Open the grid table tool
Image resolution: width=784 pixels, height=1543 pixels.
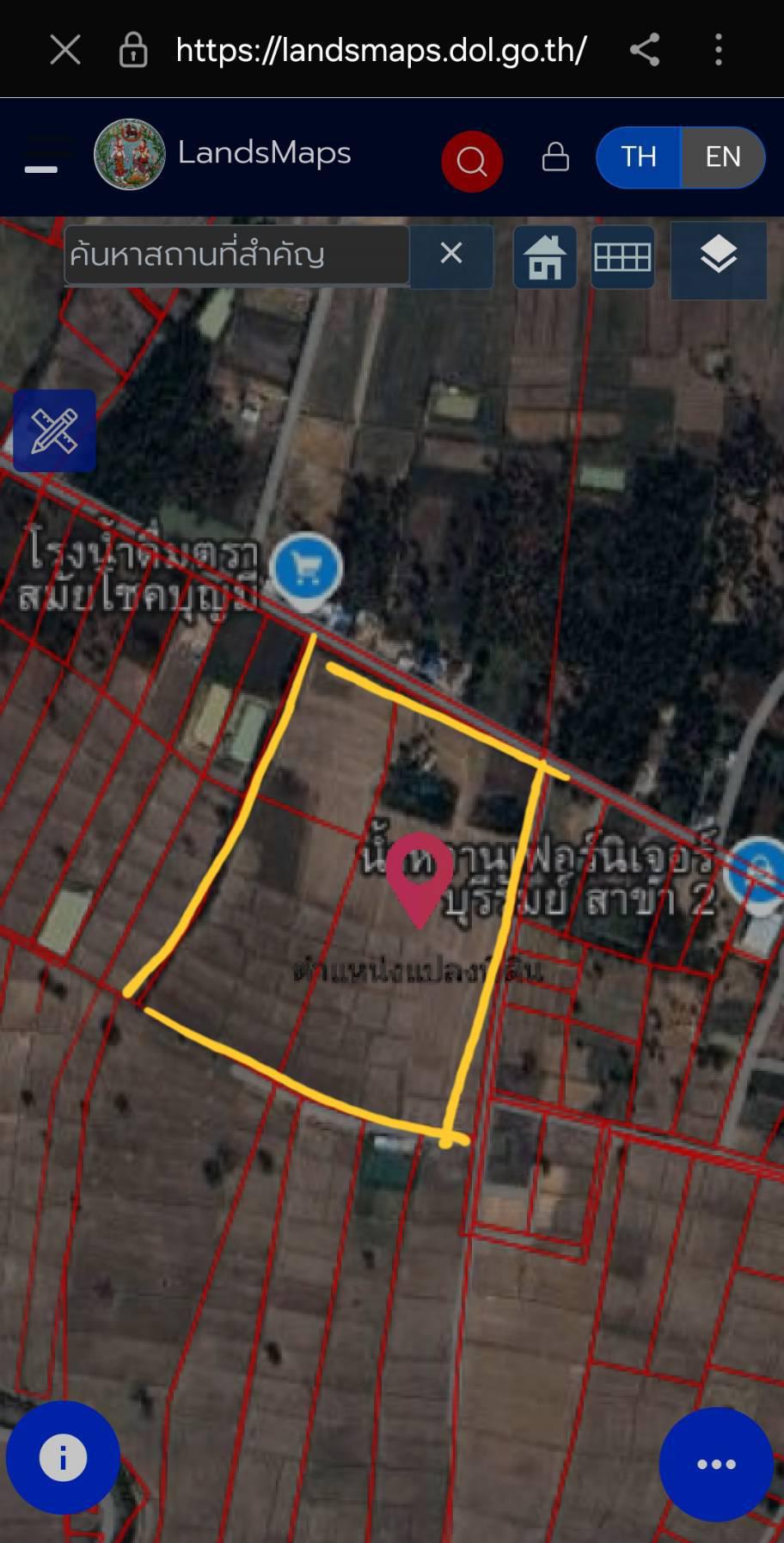coord(622,257)
